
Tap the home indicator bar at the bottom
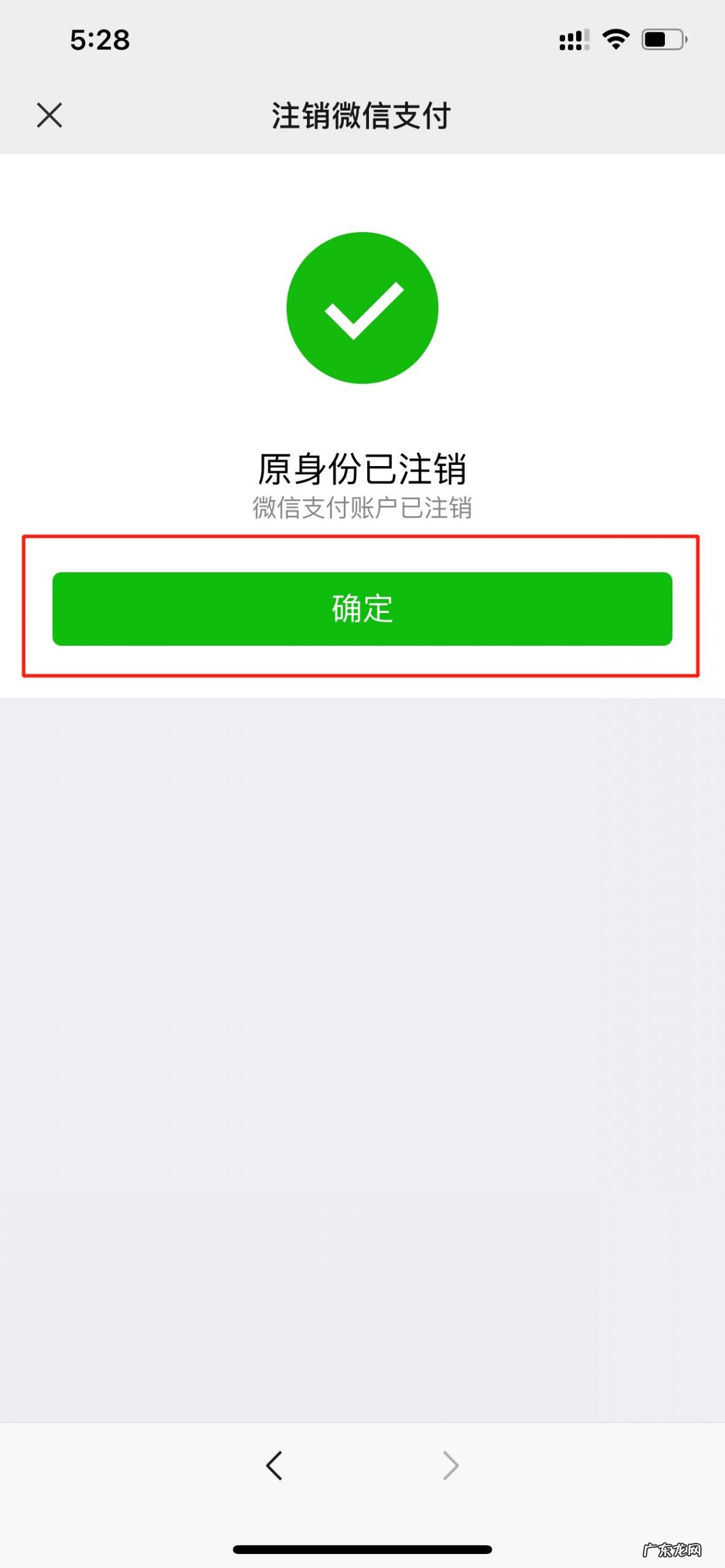click(x=362, y=1550)
